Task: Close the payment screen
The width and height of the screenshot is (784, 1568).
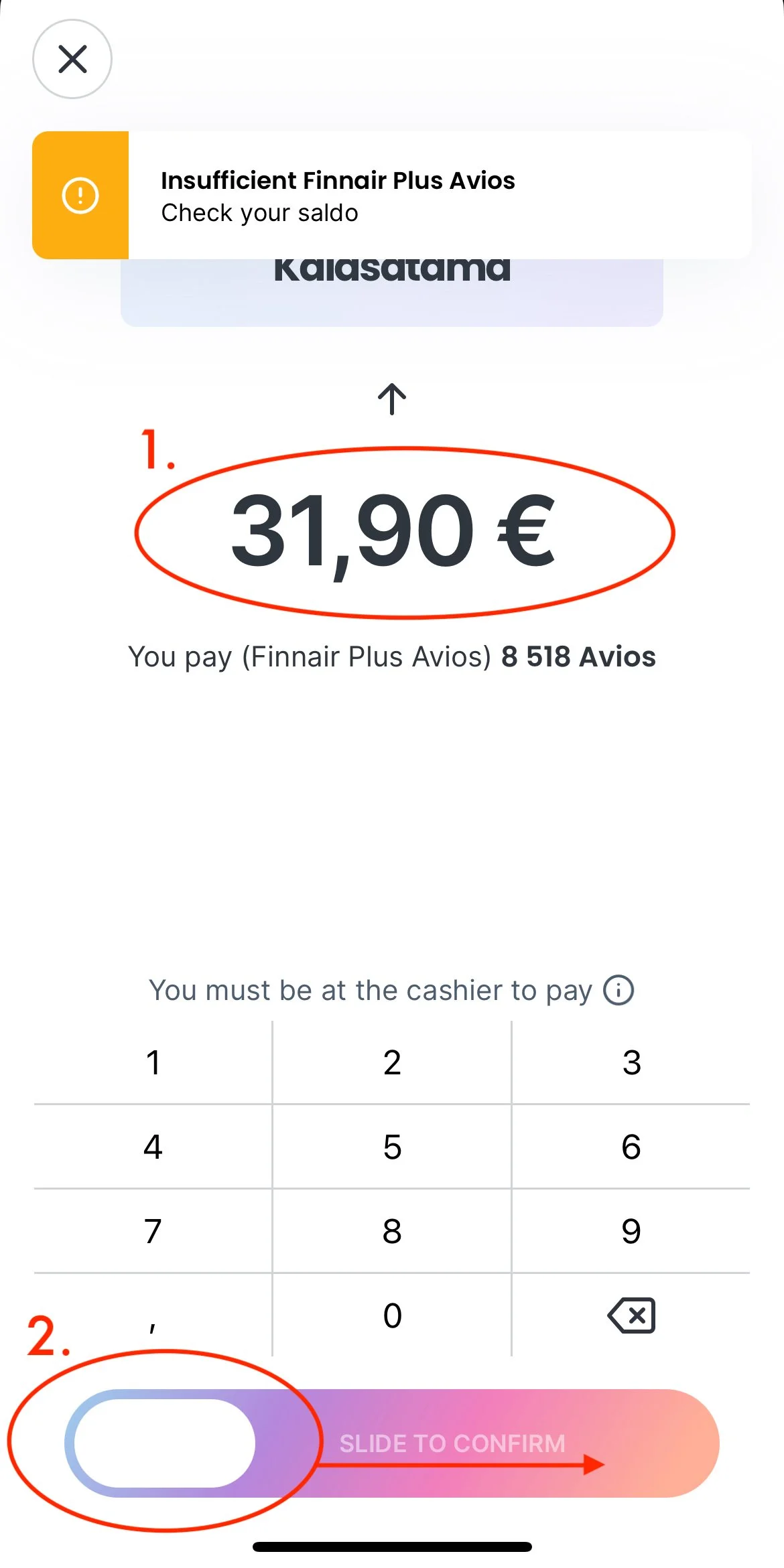Action: [x=72, y=59]
